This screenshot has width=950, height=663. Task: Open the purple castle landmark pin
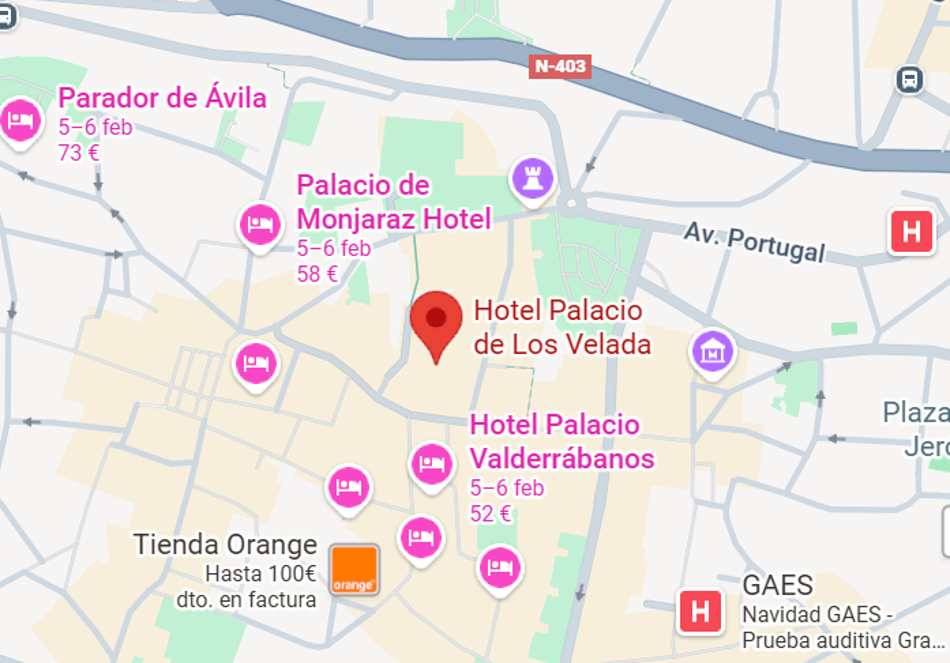532,179
